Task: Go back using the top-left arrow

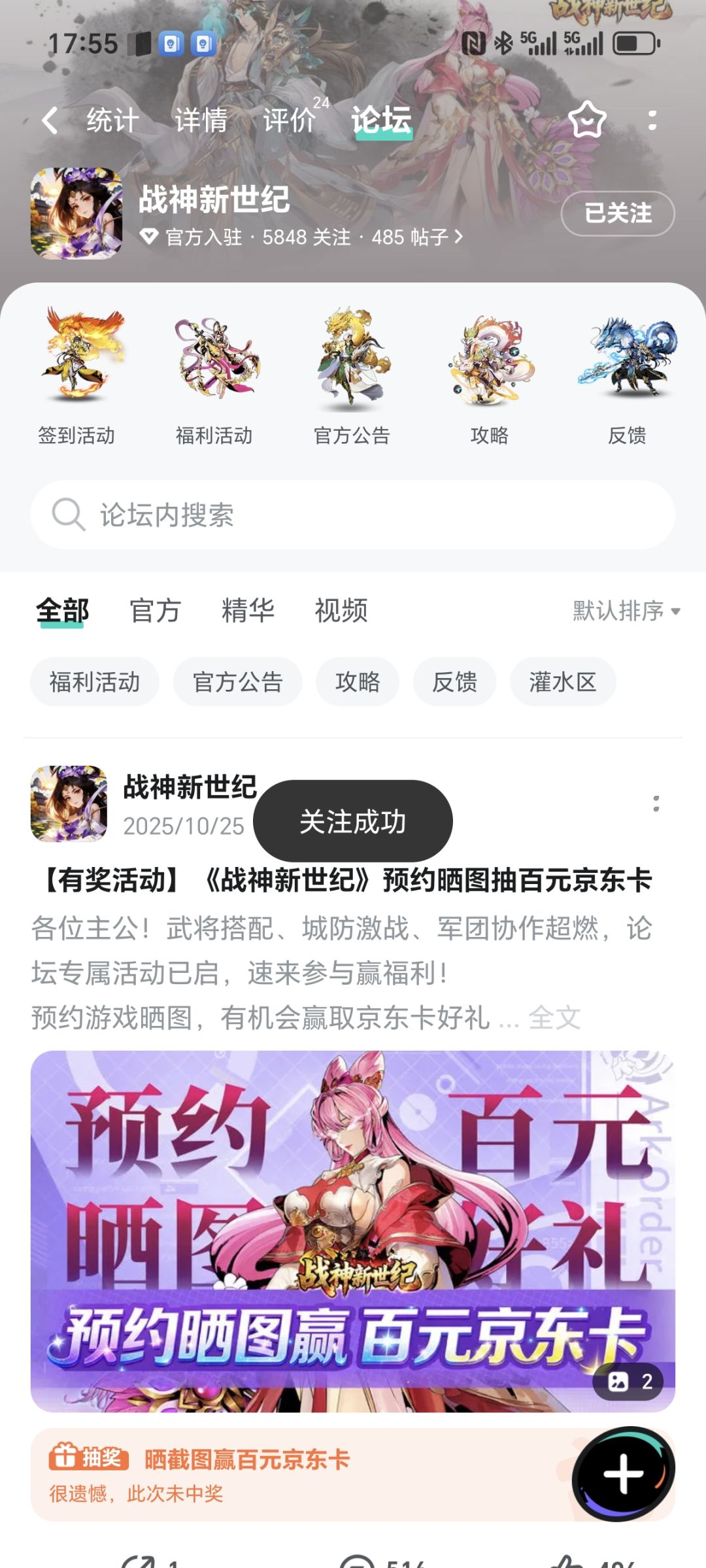Action: (x=50, y=120)
